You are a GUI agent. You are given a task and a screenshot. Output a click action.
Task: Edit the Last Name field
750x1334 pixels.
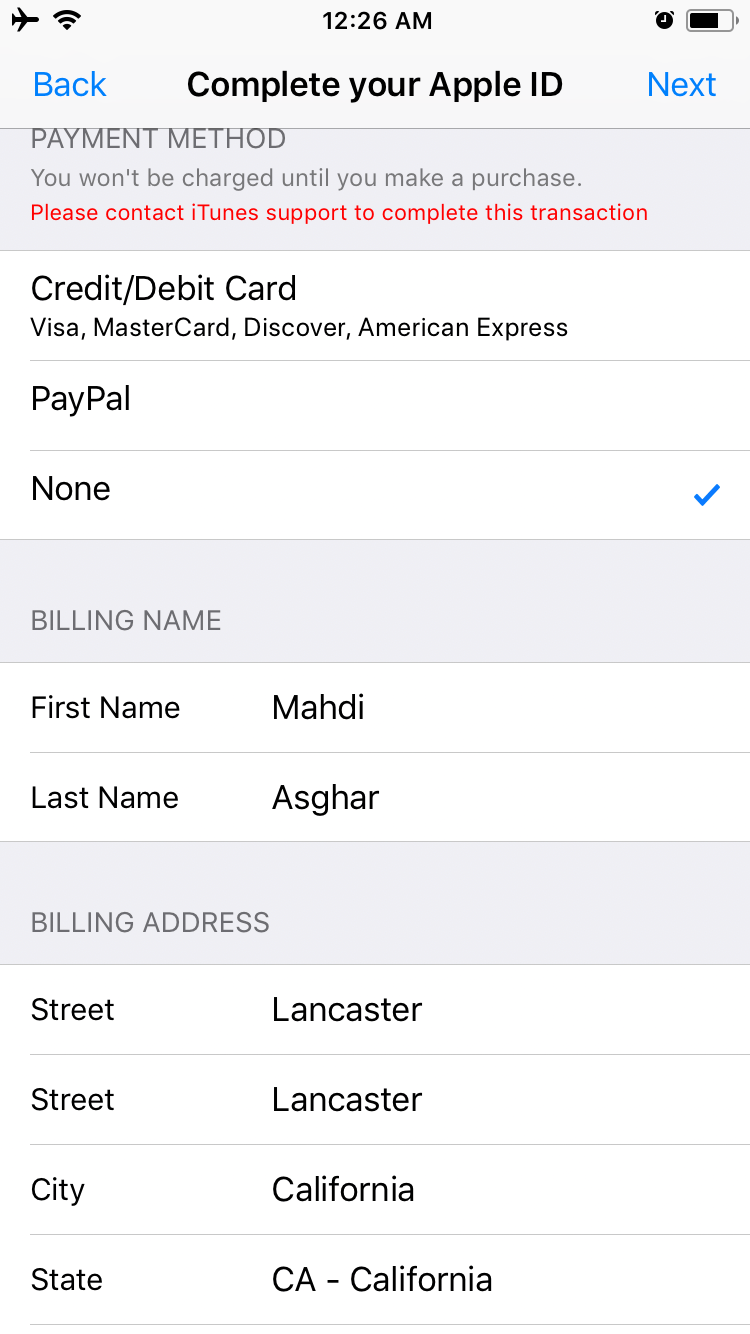(500, 798)
